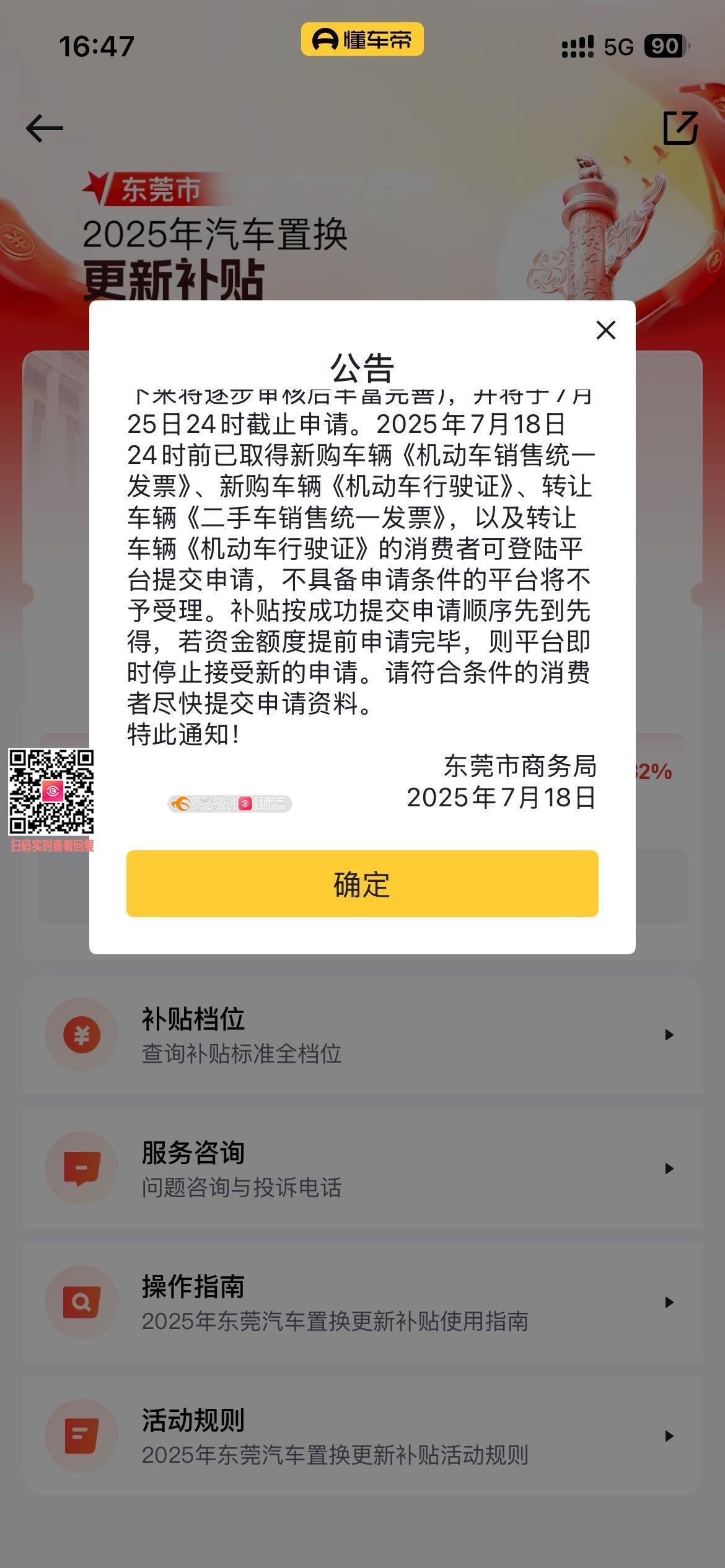Screen dimensions: 725x1568
Task: View the 操作指南 usage guide
Action: pyautogui.click(x=362, y=1302)
